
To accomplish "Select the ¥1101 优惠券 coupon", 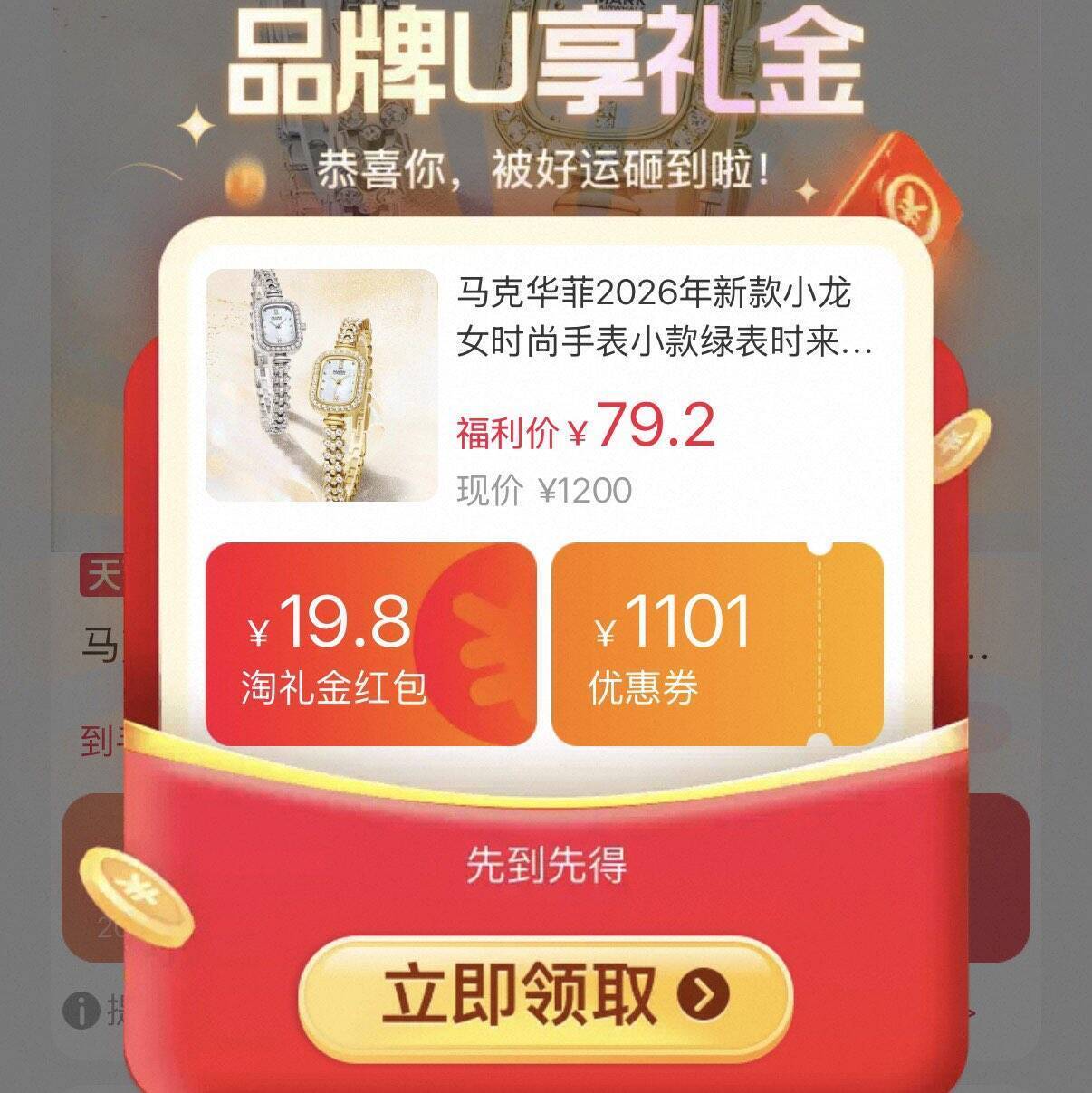I will (716, 645).
